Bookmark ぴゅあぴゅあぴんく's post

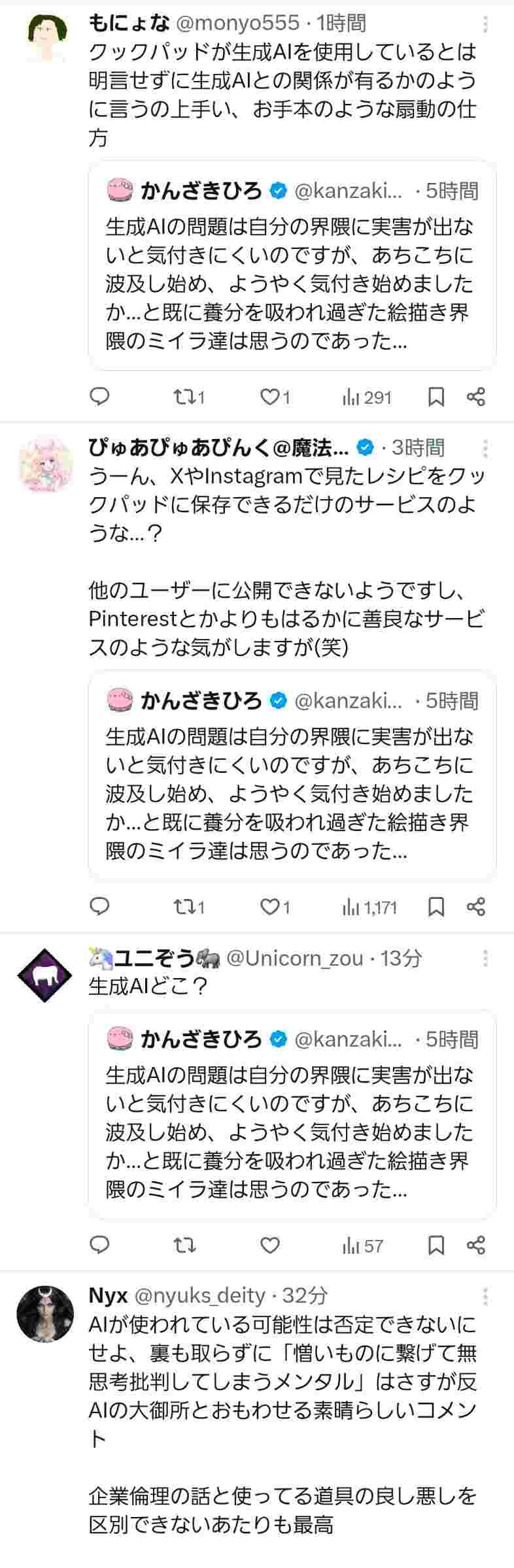(436, 906)
